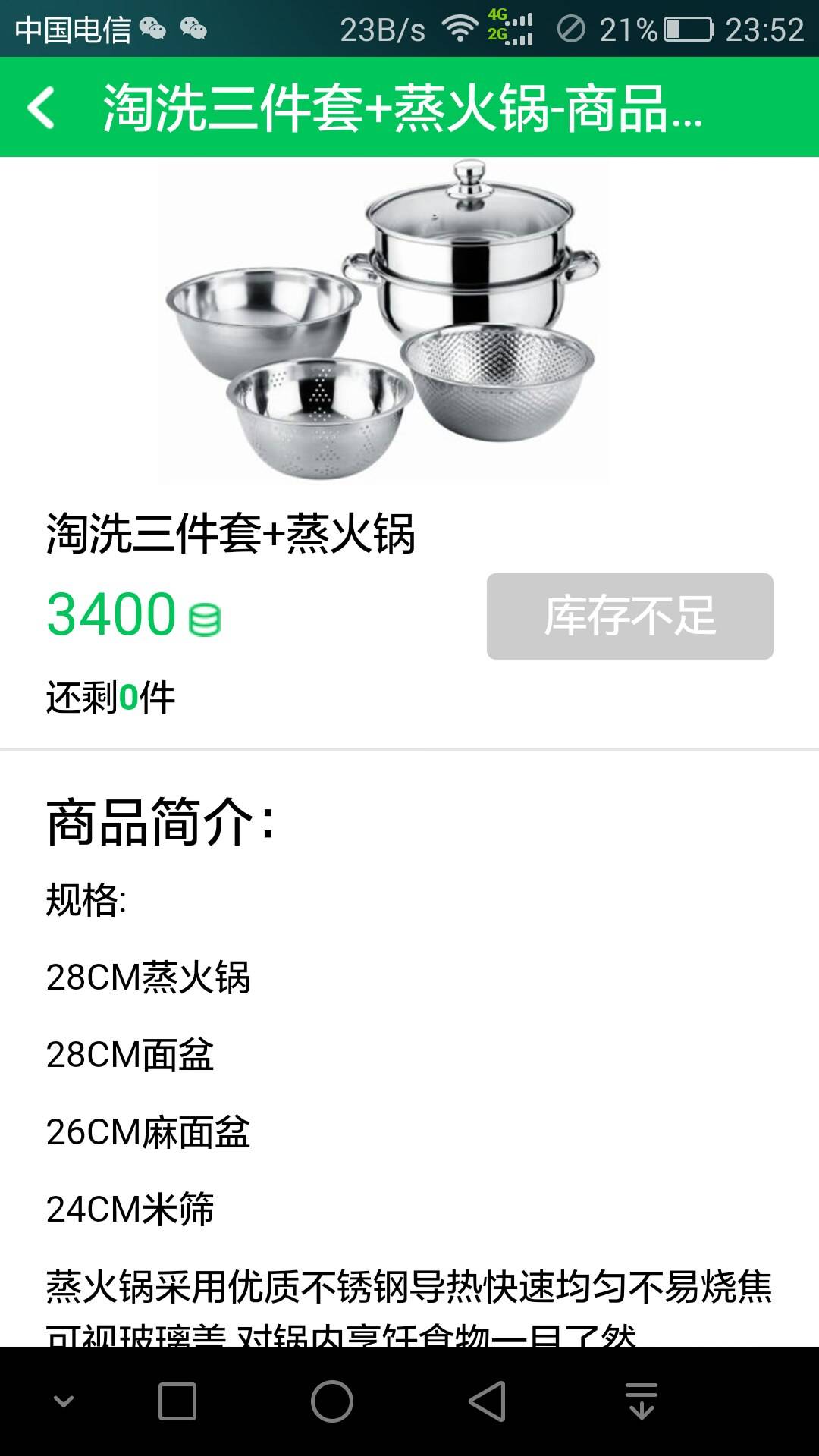Screen dimensions: 819x1456
Task: Open the 淘洗三件套+蒸火锅 product image
Action: [383, 322]
